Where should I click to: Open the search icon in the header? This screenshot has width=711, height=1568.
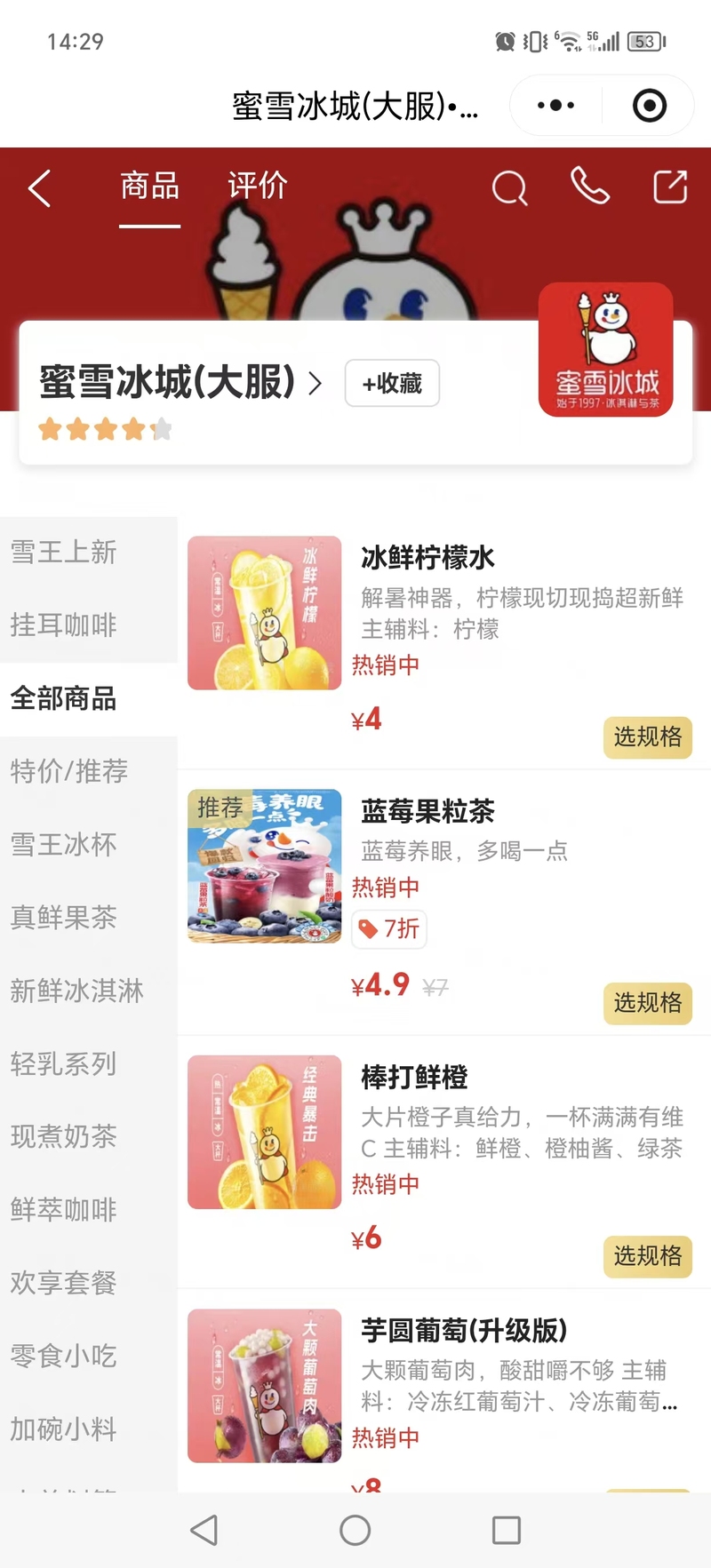click(x=509, y=188)
